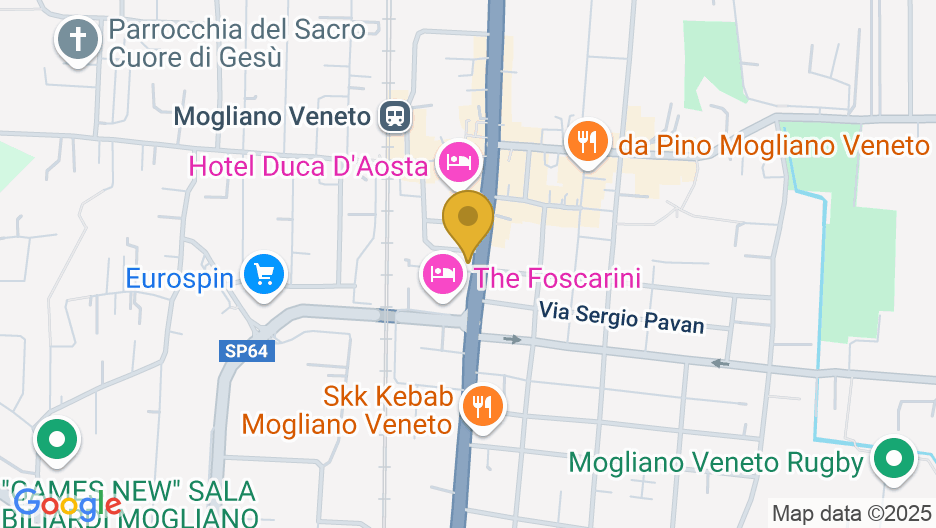Open The Foscarini hotel pin

pos(444,273)
